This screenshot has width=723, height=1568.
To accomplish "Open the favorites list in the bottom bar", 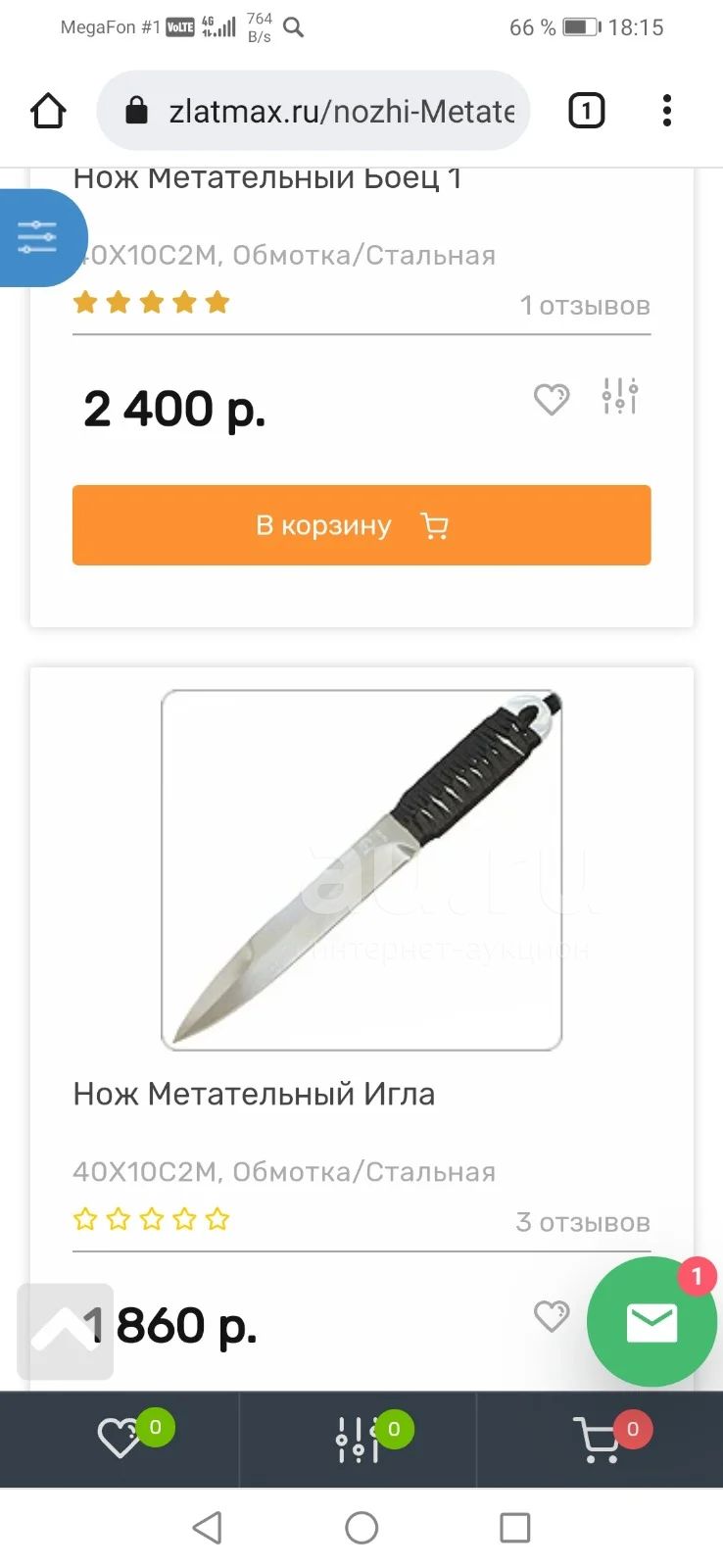I will tap(120, 1439).
